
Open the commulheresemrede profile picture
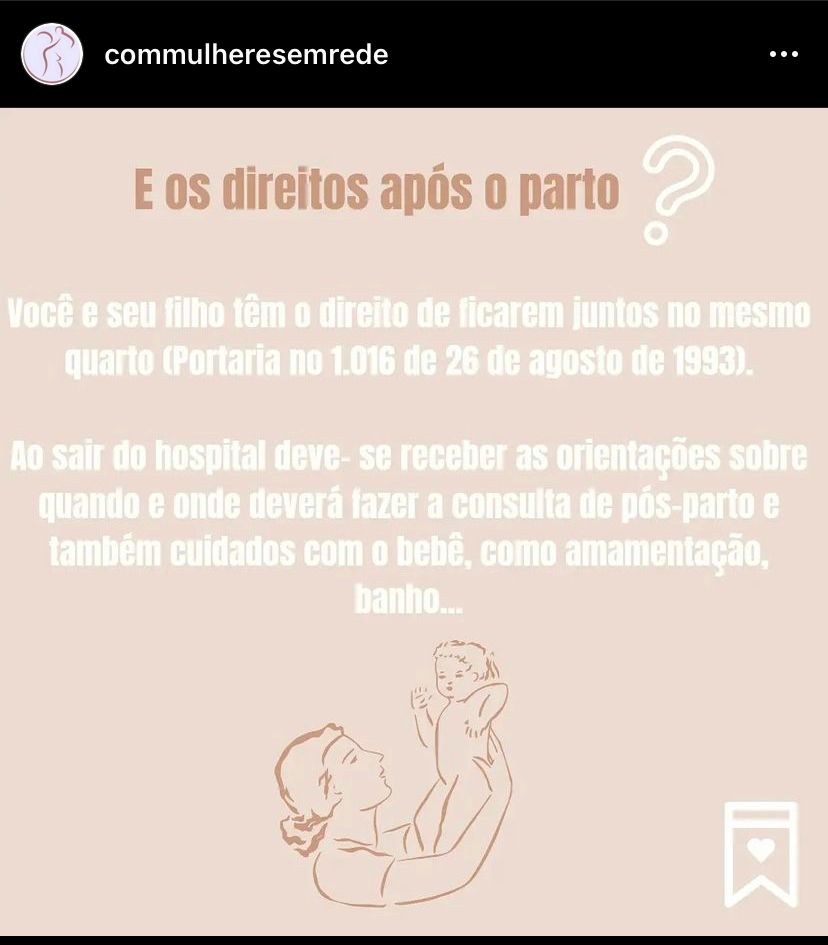click(x=51, y=54)
